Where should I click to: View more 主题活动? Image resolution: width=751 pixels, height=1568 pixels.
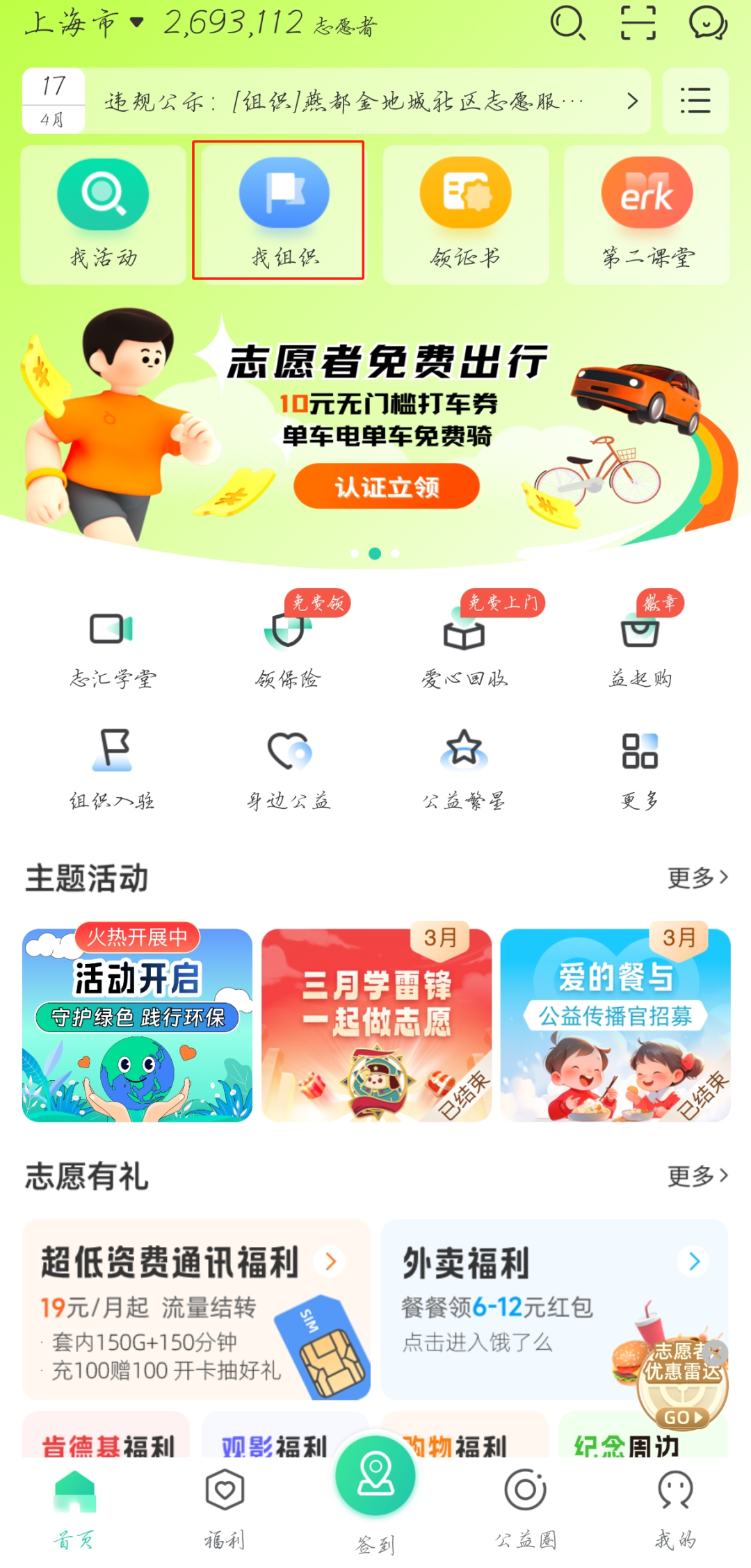tap(697, 878)
